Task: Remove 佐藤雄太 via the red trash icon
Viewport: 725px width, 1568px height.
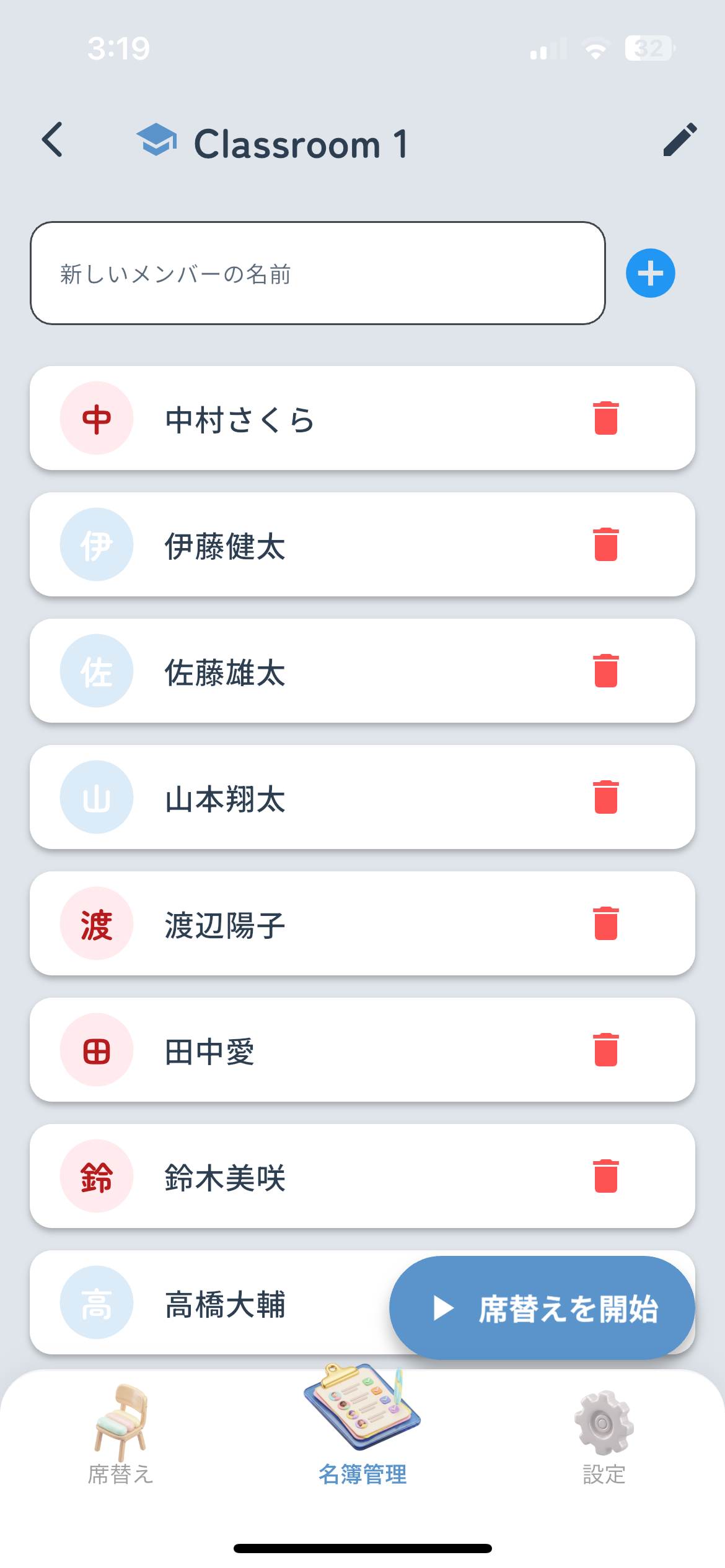Action: (x=606, y=671)
